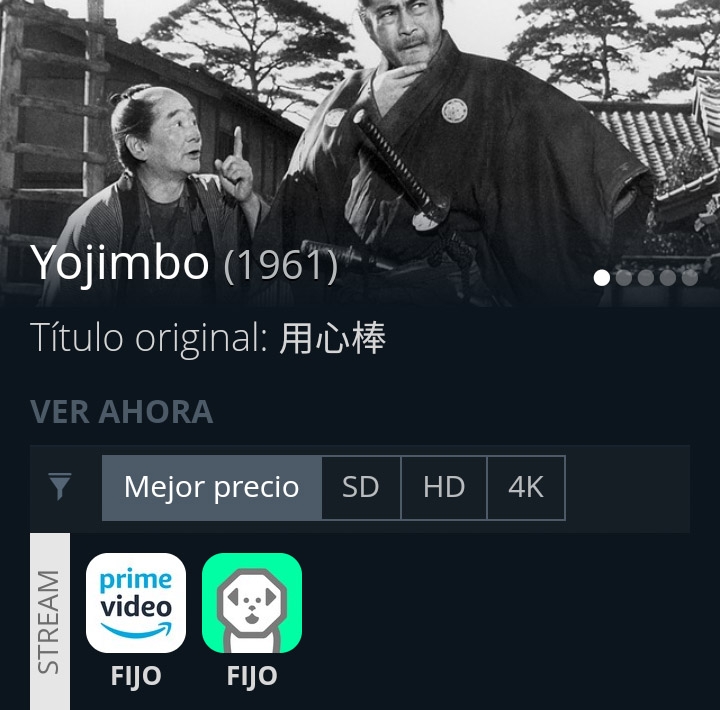Image resolution: width=720 pixels, height=710 pixels.
Task: Switch to SD quality filter
Action: [x=361, y=488]
